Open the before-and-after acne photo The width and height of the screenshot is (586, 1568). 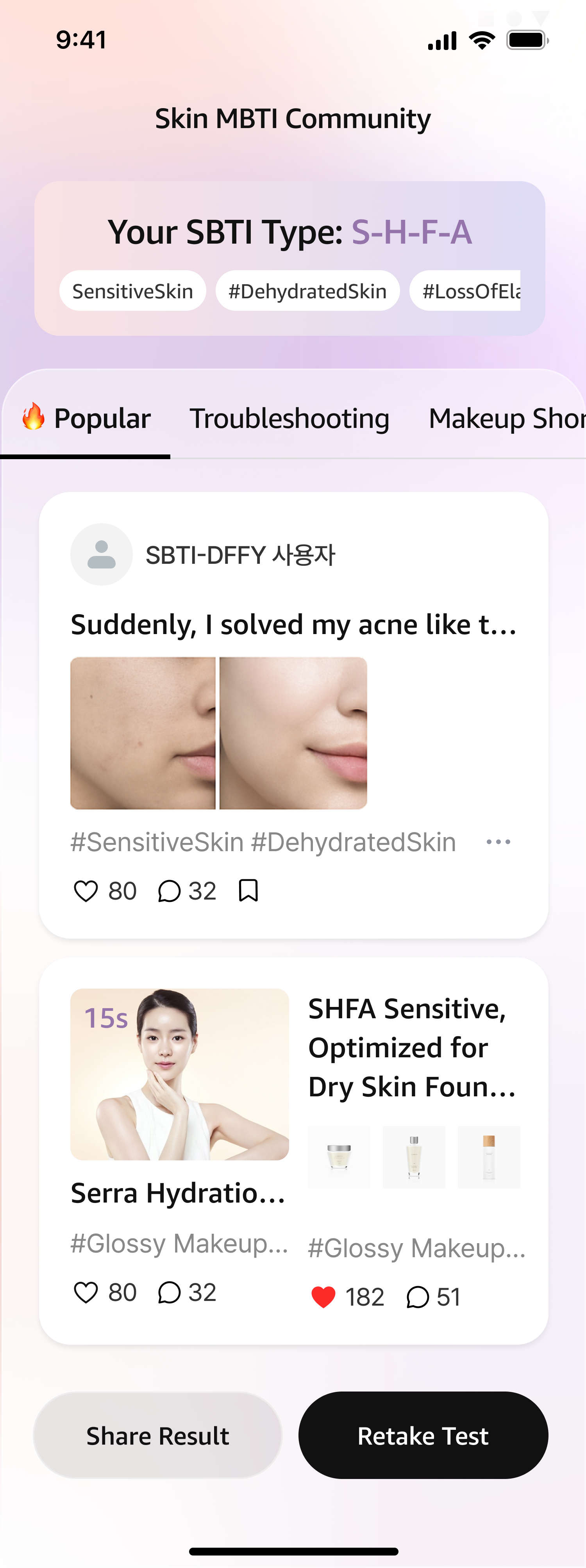(x=219, y=733)
